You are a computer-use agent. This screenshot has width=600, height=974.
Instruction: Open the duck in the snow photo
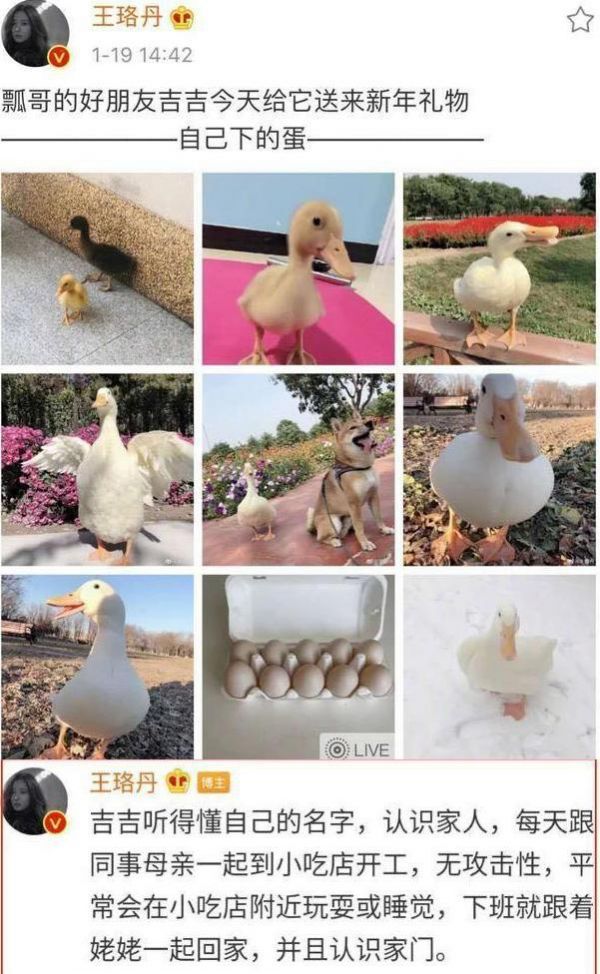pyautogui.click(x=499, y=666)
